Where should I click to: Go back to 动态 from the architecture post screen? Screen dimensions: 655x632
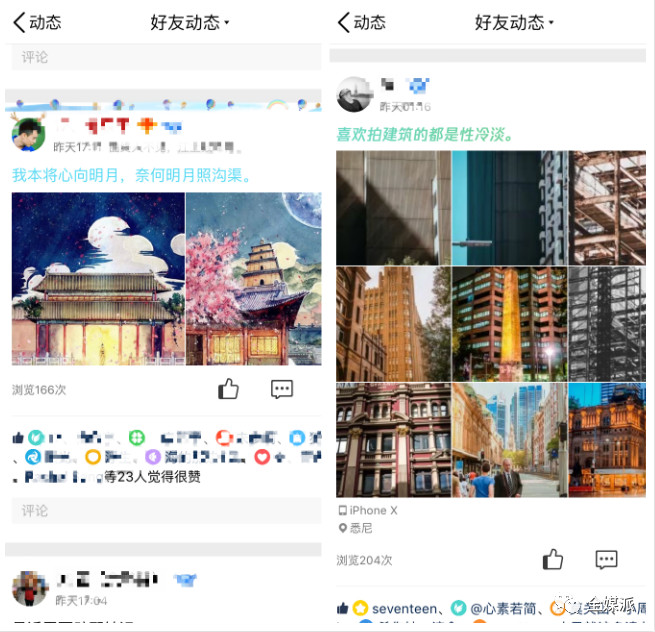tap(361, 22)
